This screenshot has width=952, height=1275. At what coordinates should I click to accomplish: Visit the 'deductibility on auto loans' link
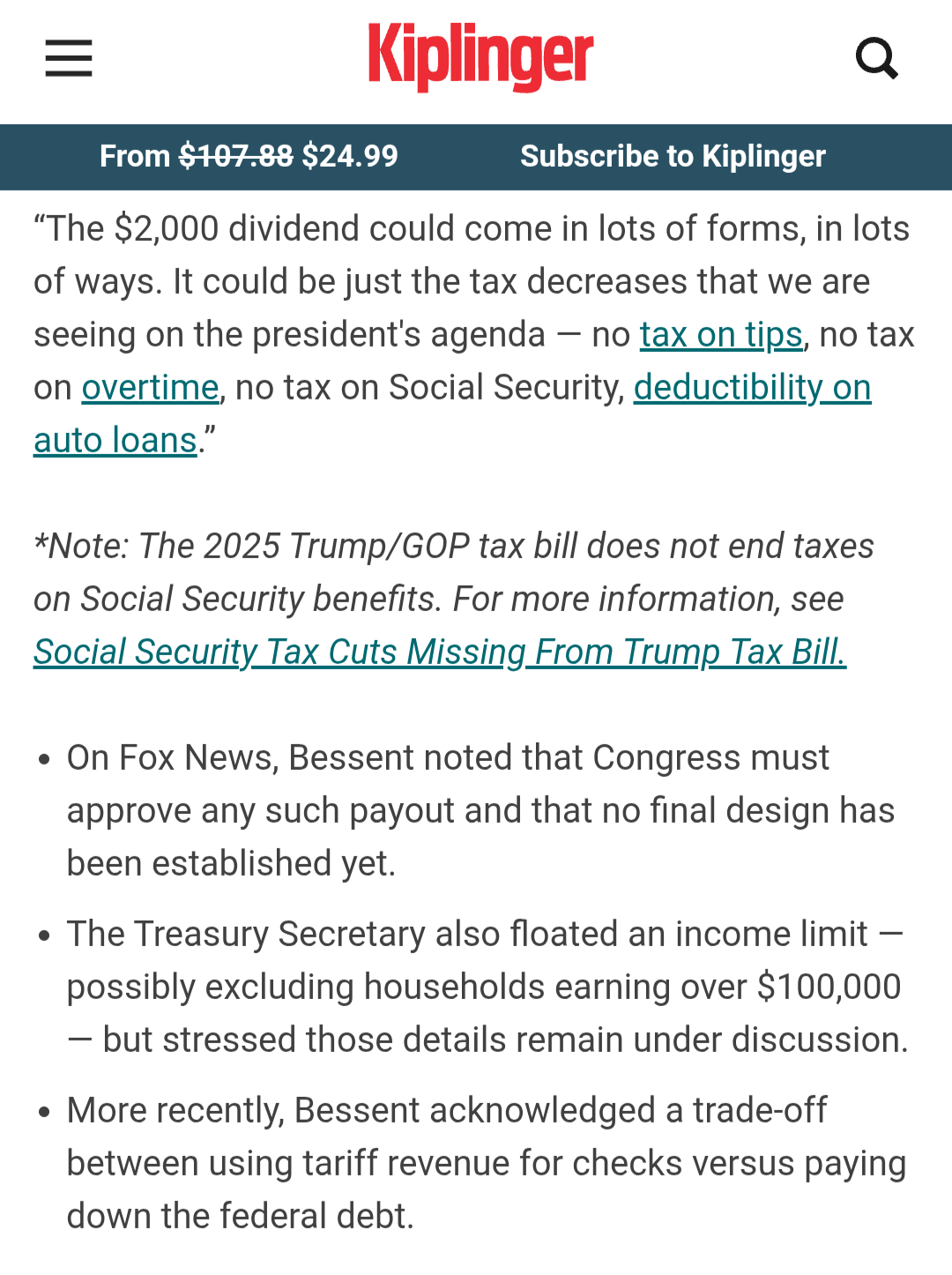[751, 388]
